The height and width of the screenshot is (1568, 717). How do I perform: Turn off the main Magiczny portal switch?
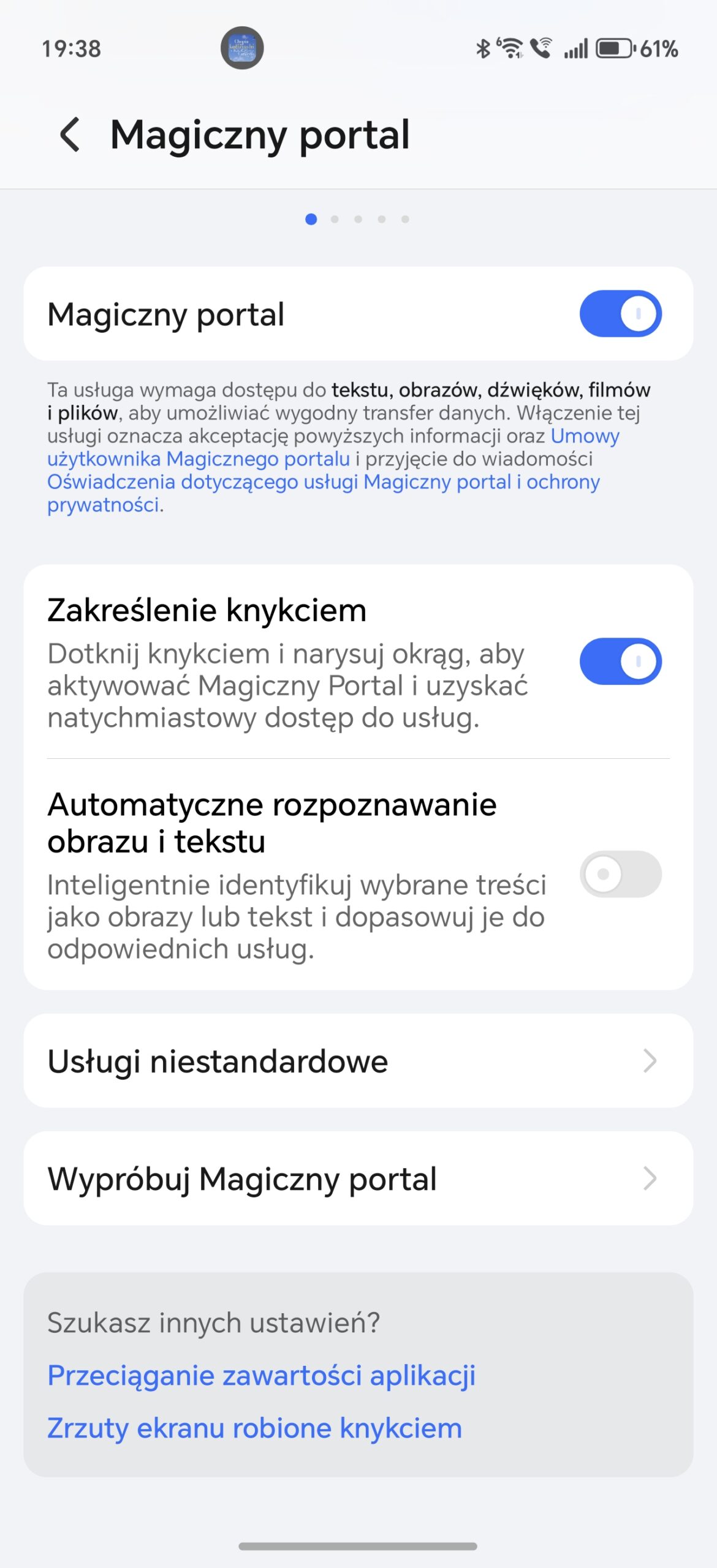(620, 314)
